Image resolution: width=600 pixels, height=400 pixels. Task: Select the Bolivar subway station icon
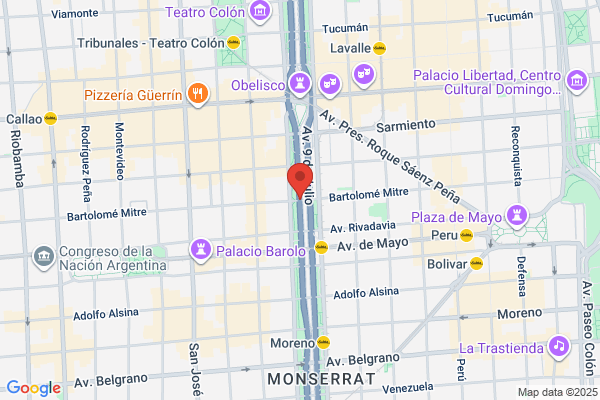click(476, 263)
